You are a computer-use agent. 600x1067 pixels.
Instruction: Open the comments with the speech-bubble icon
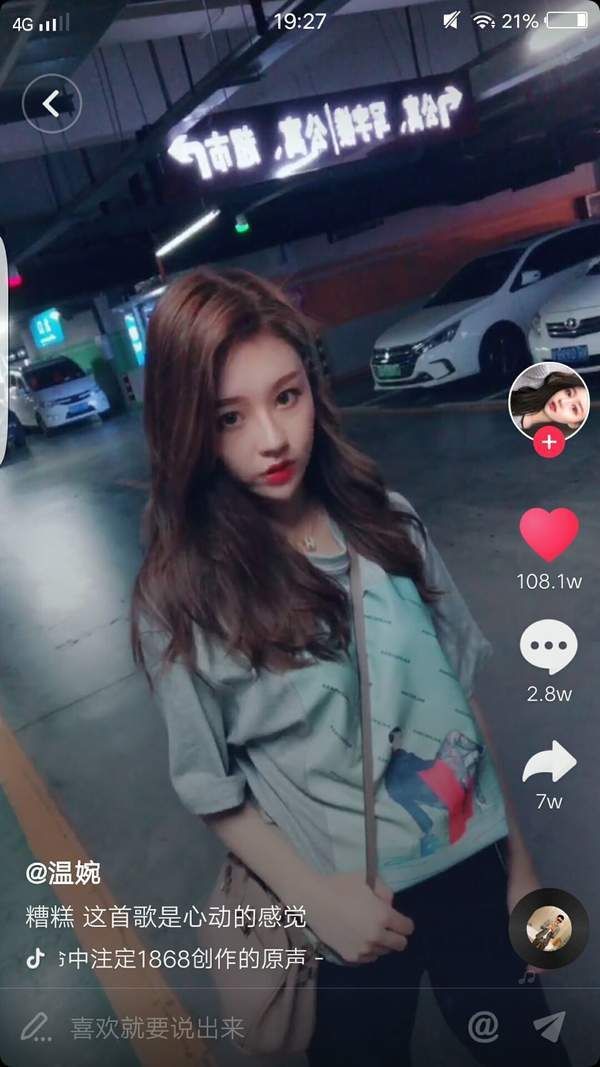click(548, 648)
